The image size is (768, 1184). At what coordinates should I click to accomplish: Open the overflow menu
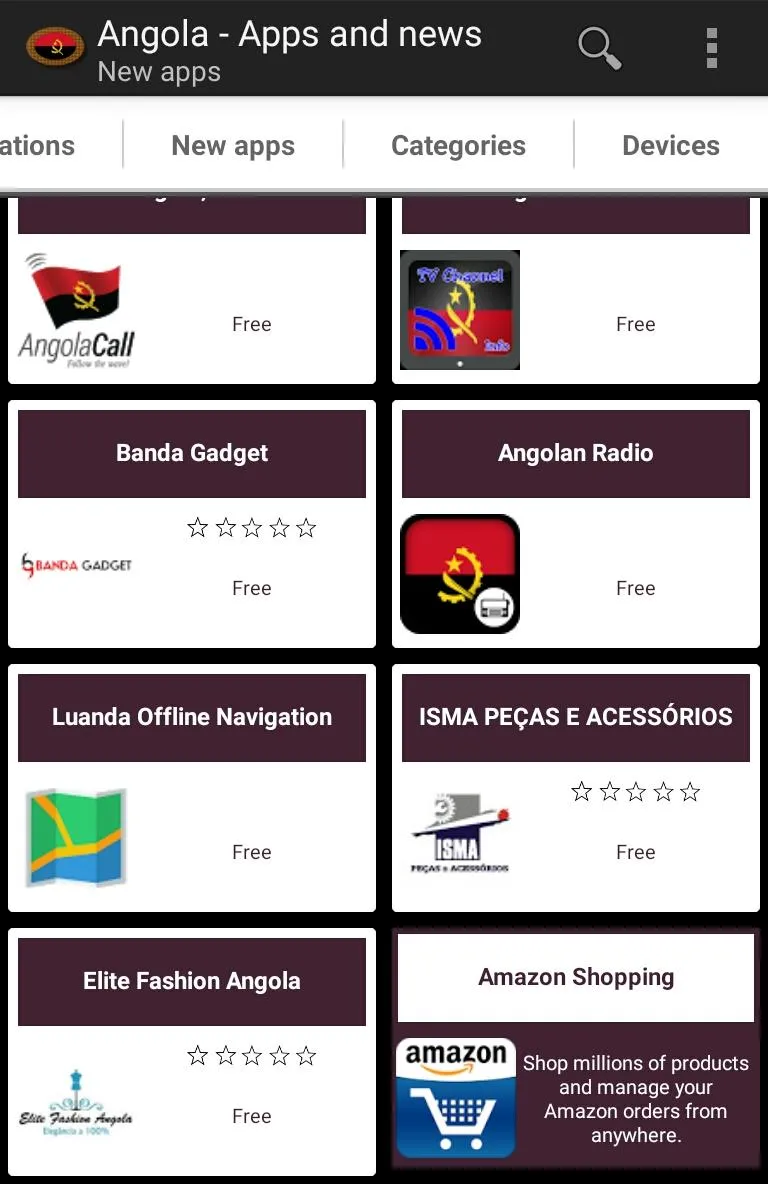[711, 48]
